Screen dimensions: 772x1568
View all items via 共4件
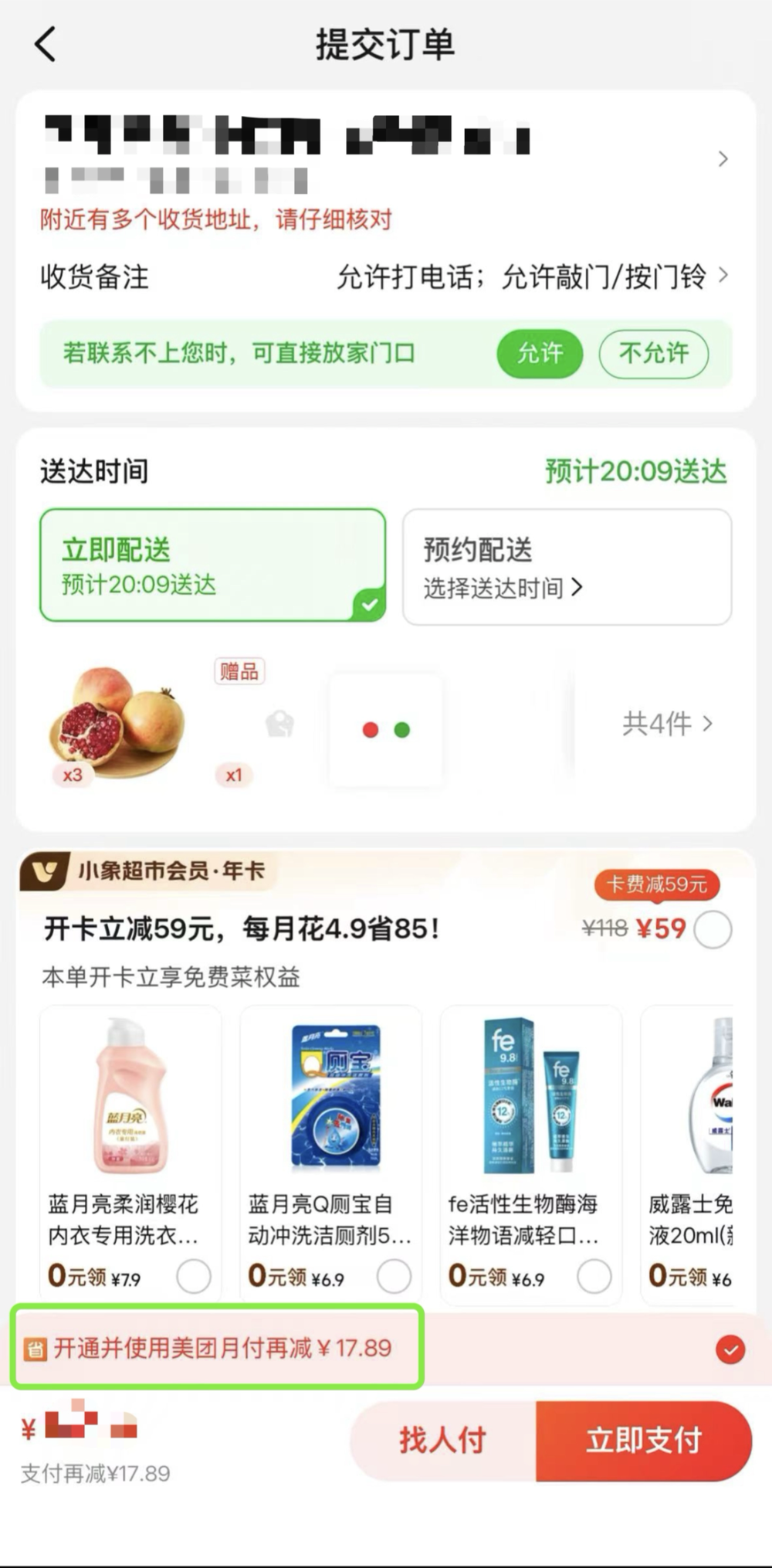click(x=667, y=724)
